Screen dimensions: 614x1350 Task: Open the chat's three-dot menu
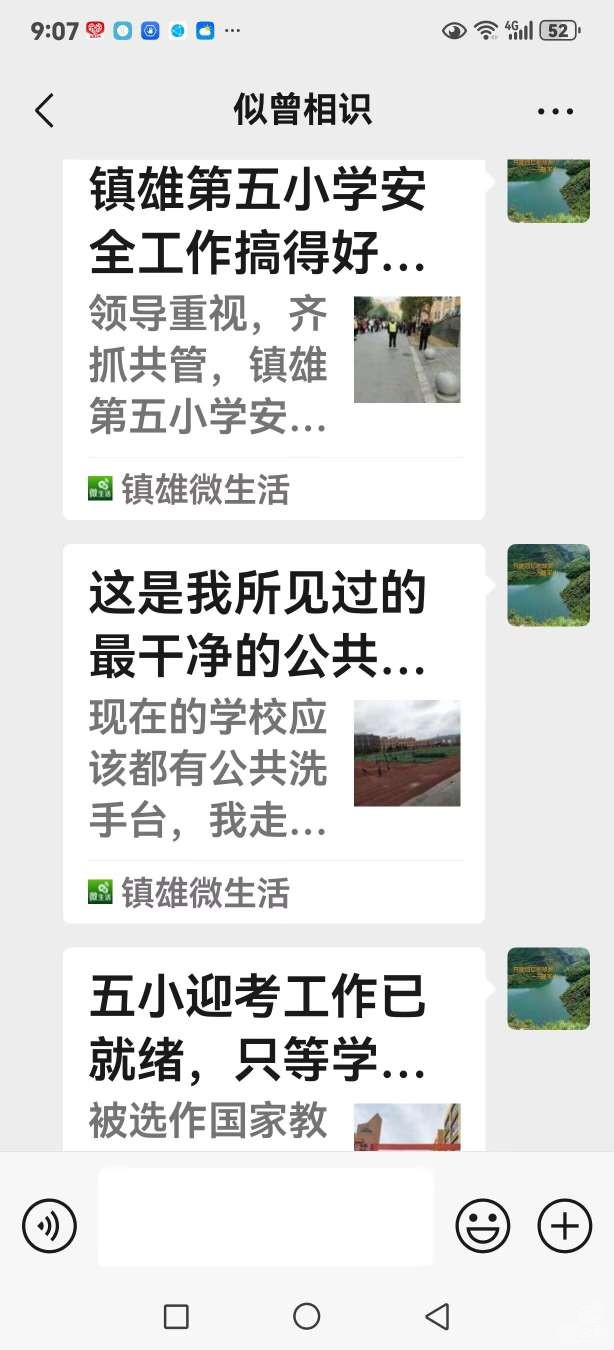pos(555,111)
